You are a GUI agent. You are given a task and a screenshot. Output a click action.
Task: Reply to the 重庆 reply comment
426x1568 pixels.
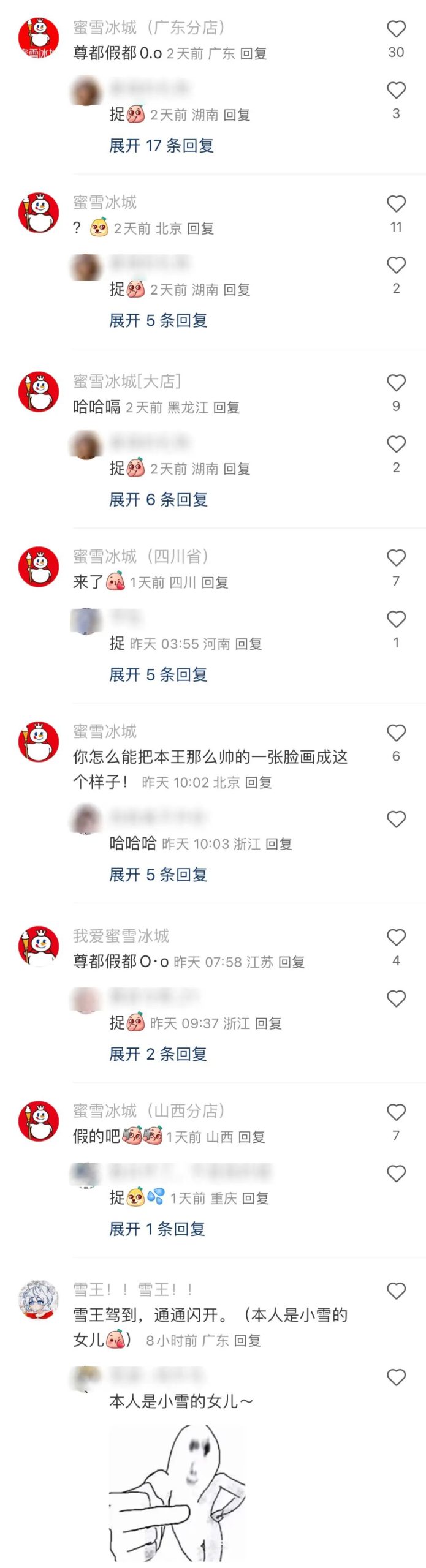255,1198
